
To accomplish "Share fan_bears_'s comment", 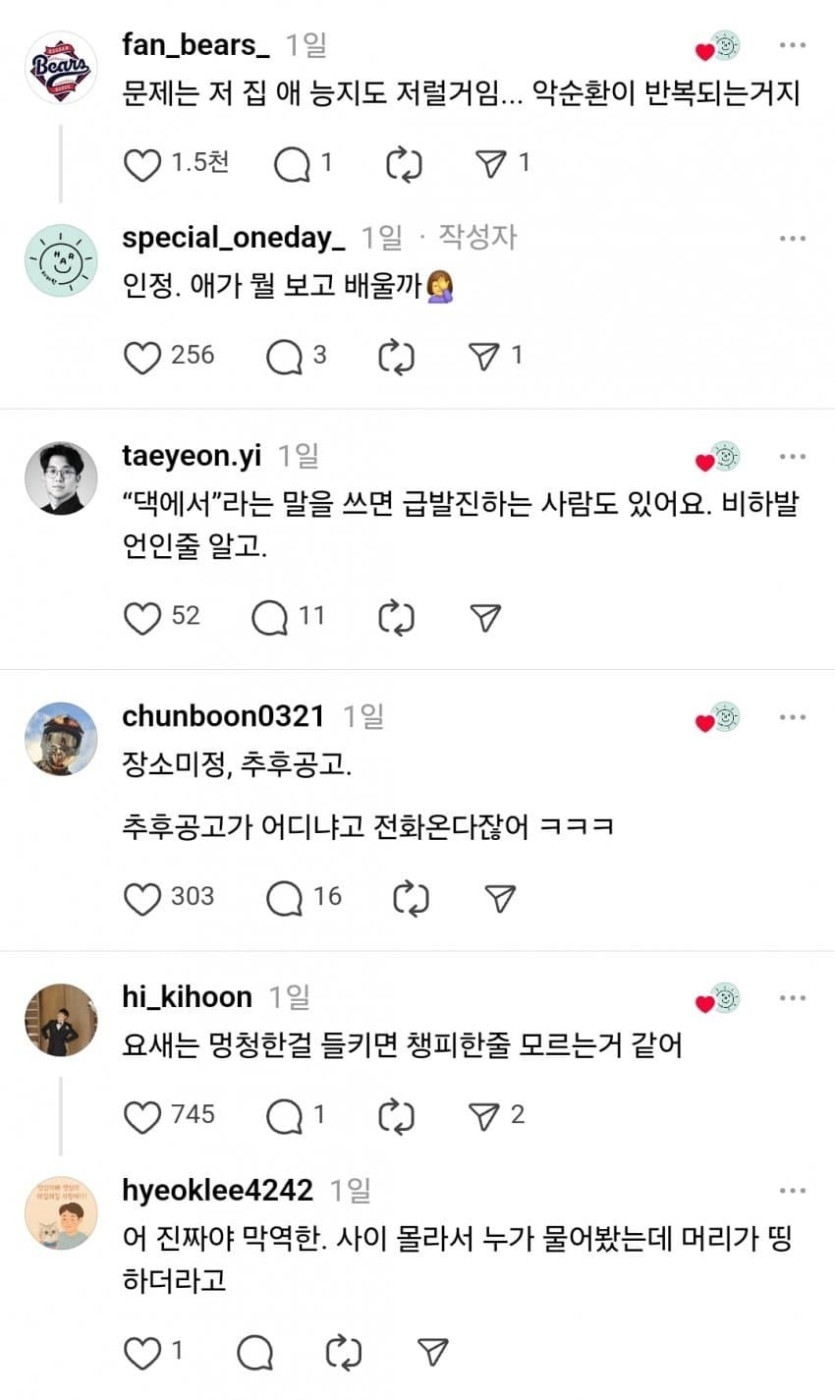I will pos(491,164).
